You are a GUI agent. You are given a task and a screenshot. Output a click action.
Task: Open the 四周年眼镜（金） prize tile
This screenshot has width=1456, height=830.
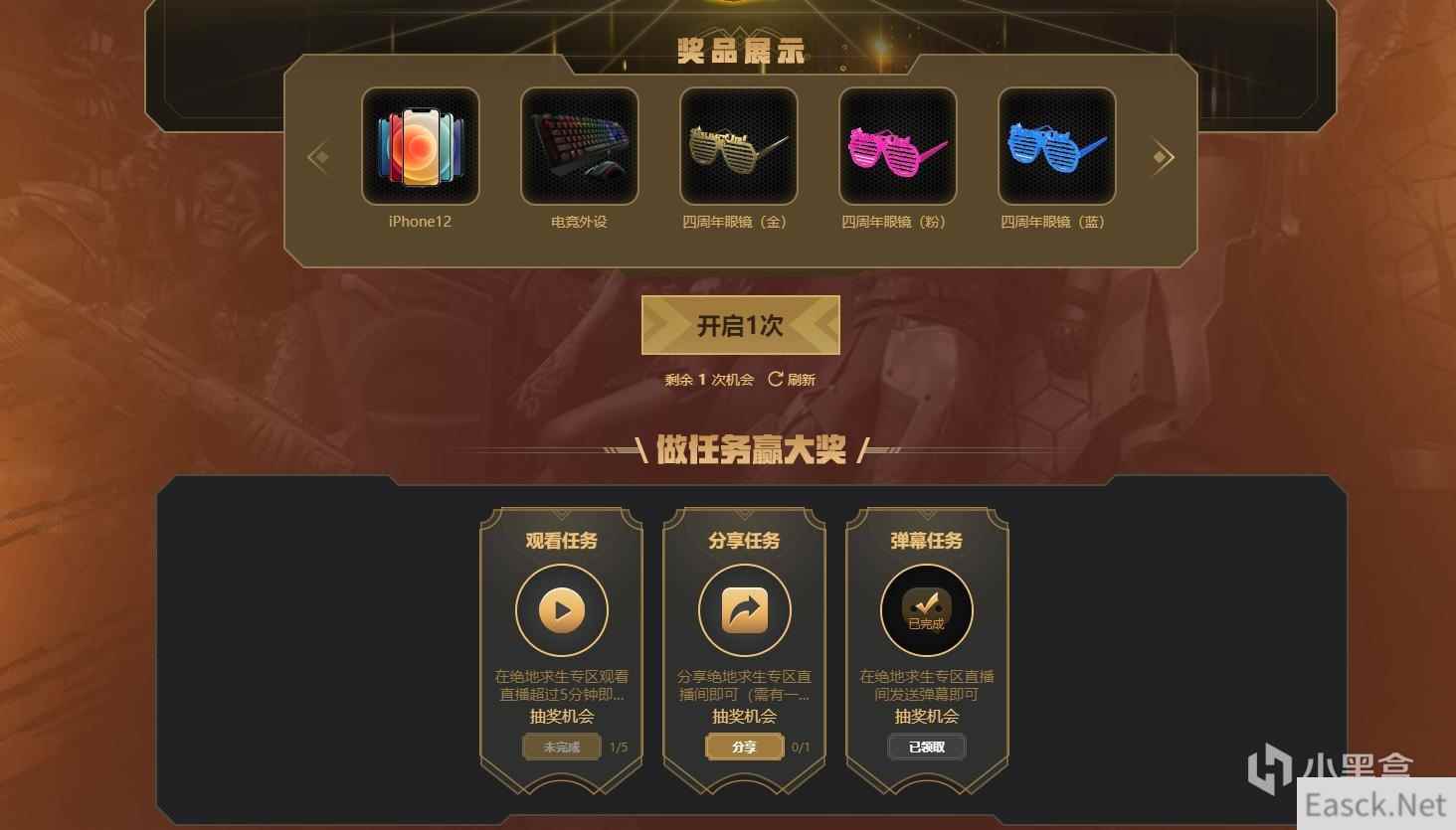coord(738,146)
